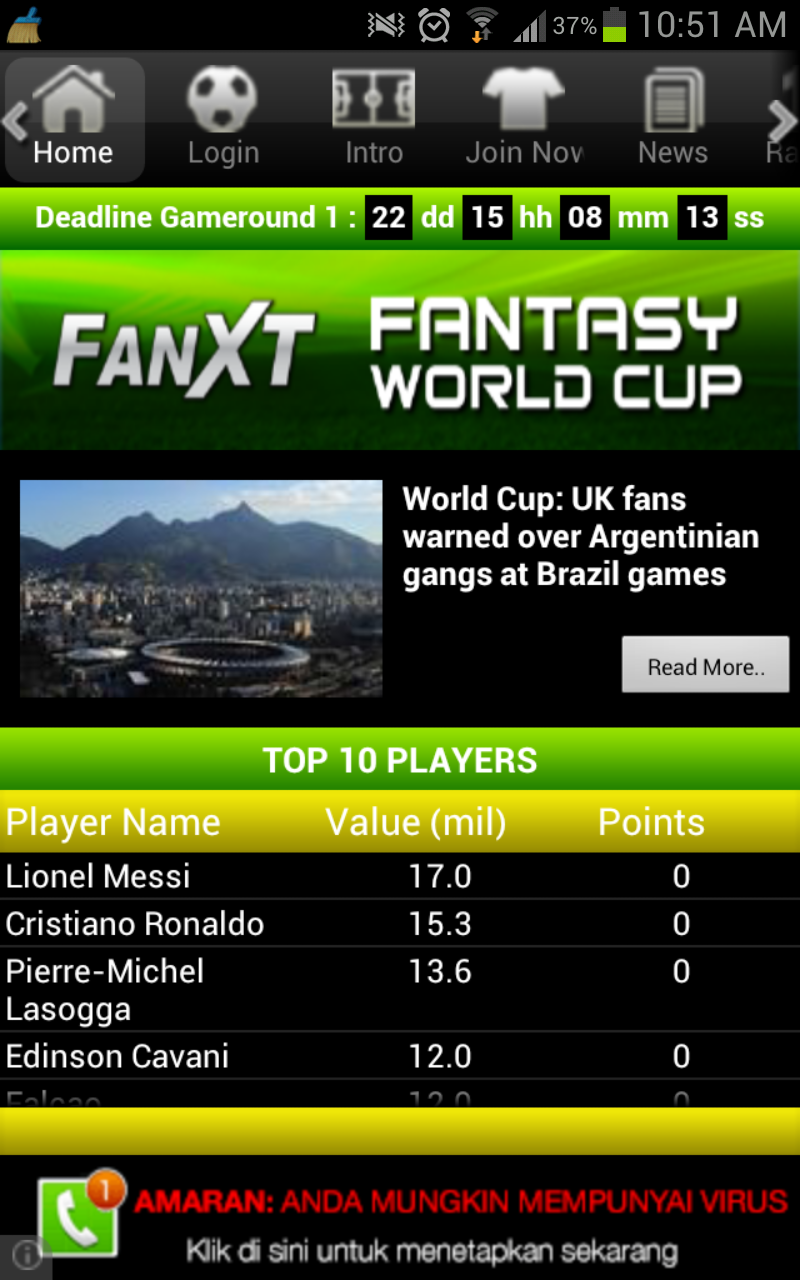Open the clean-up broom icon in the status bar
The image size is (800, 1280).
pyautogui.click(x=22, y=25)
